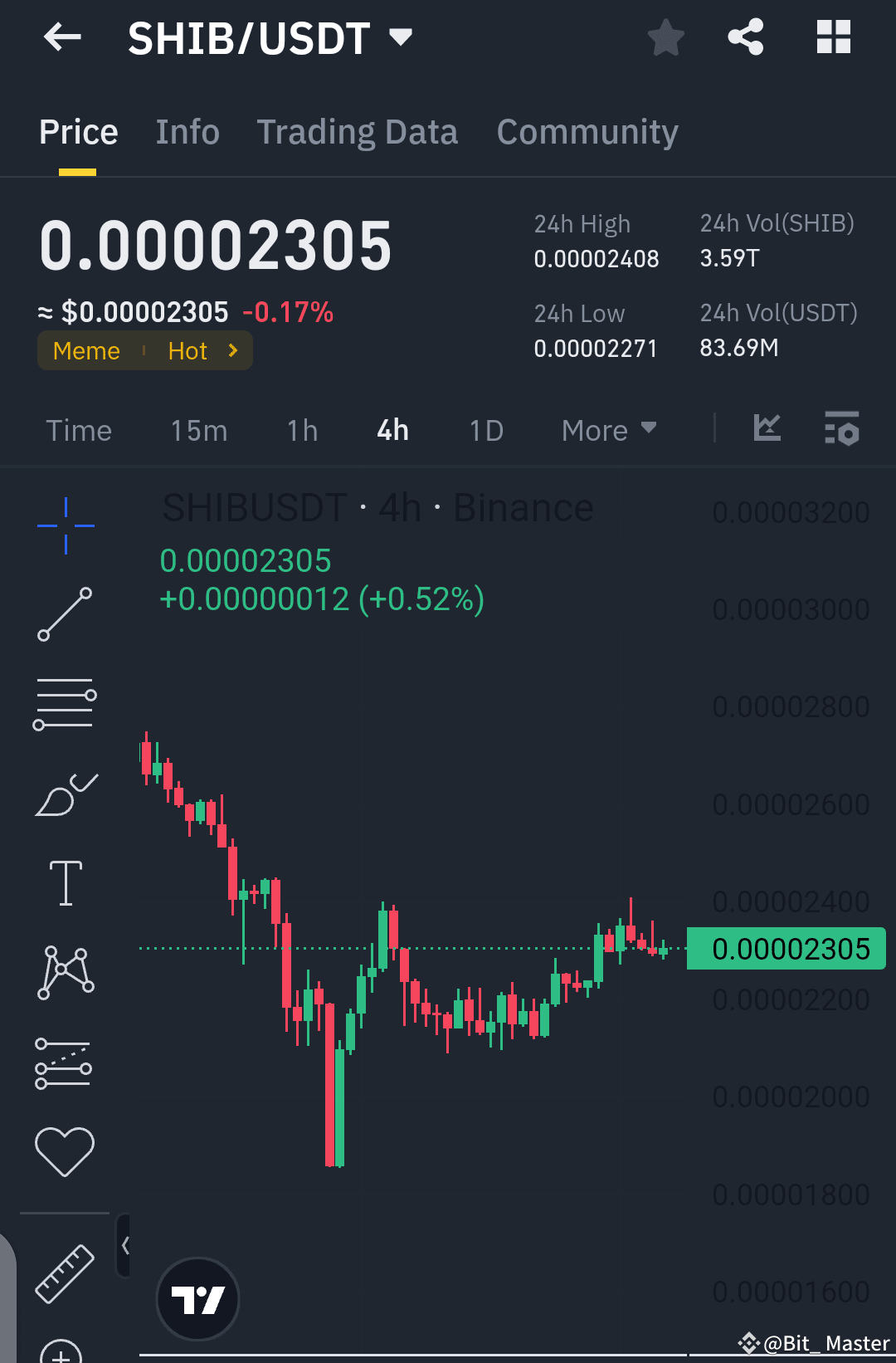Select the 1D timeframe

point(485,430)
